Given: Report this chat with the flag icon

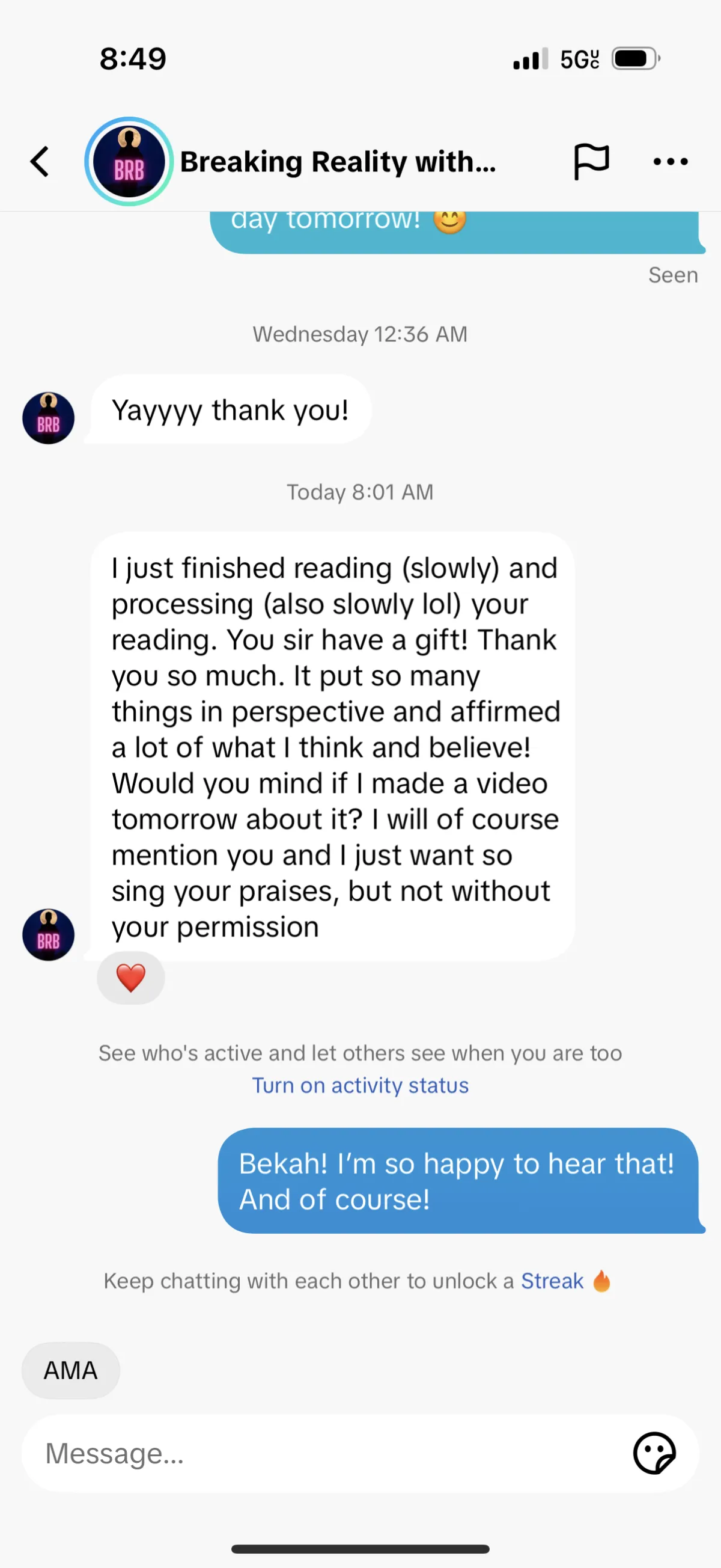Looking at the screenshot, I should [591, 162].
